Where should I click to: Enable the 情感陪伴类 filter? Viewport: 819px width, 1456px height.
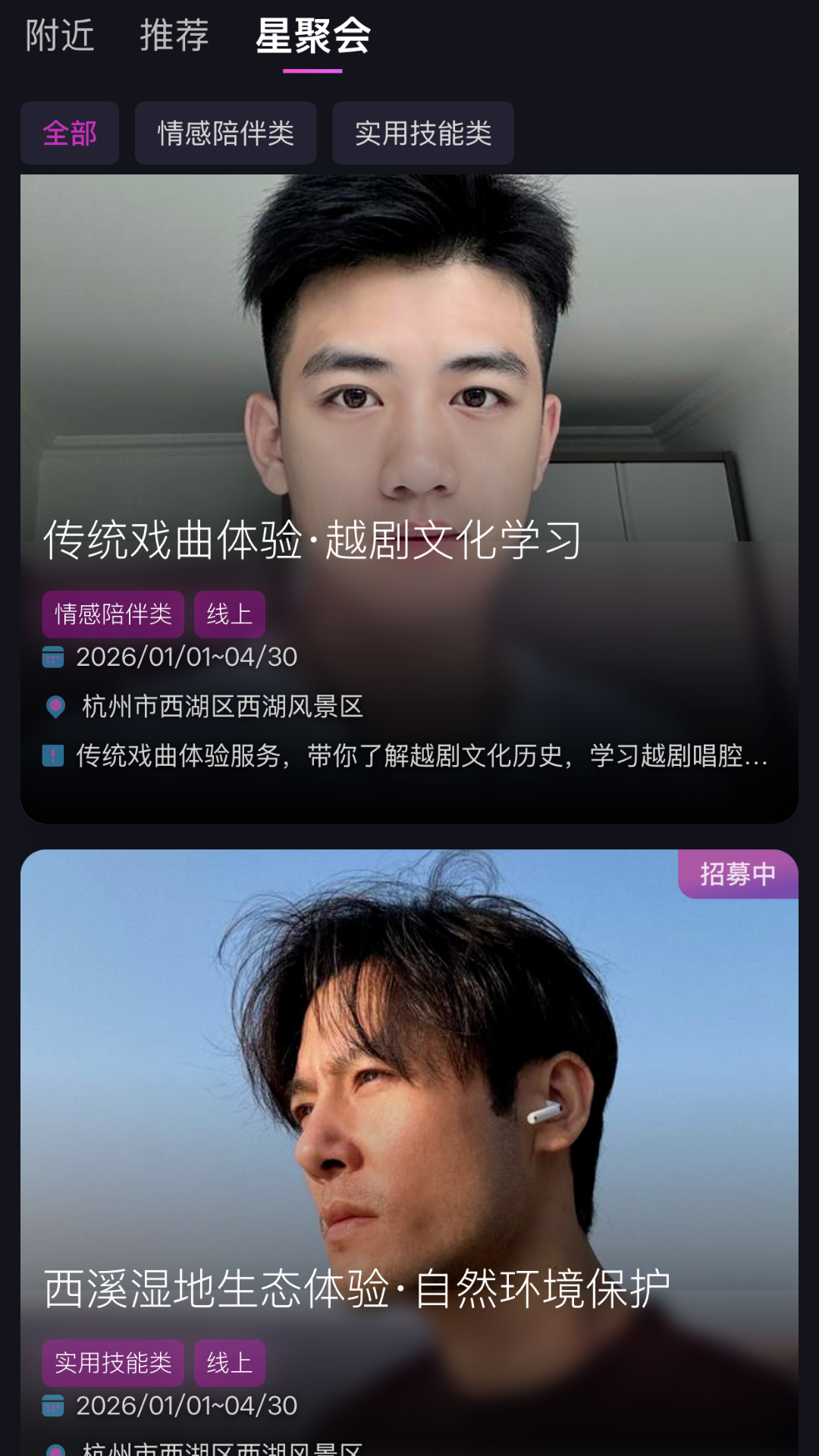(x=225, y=133)
